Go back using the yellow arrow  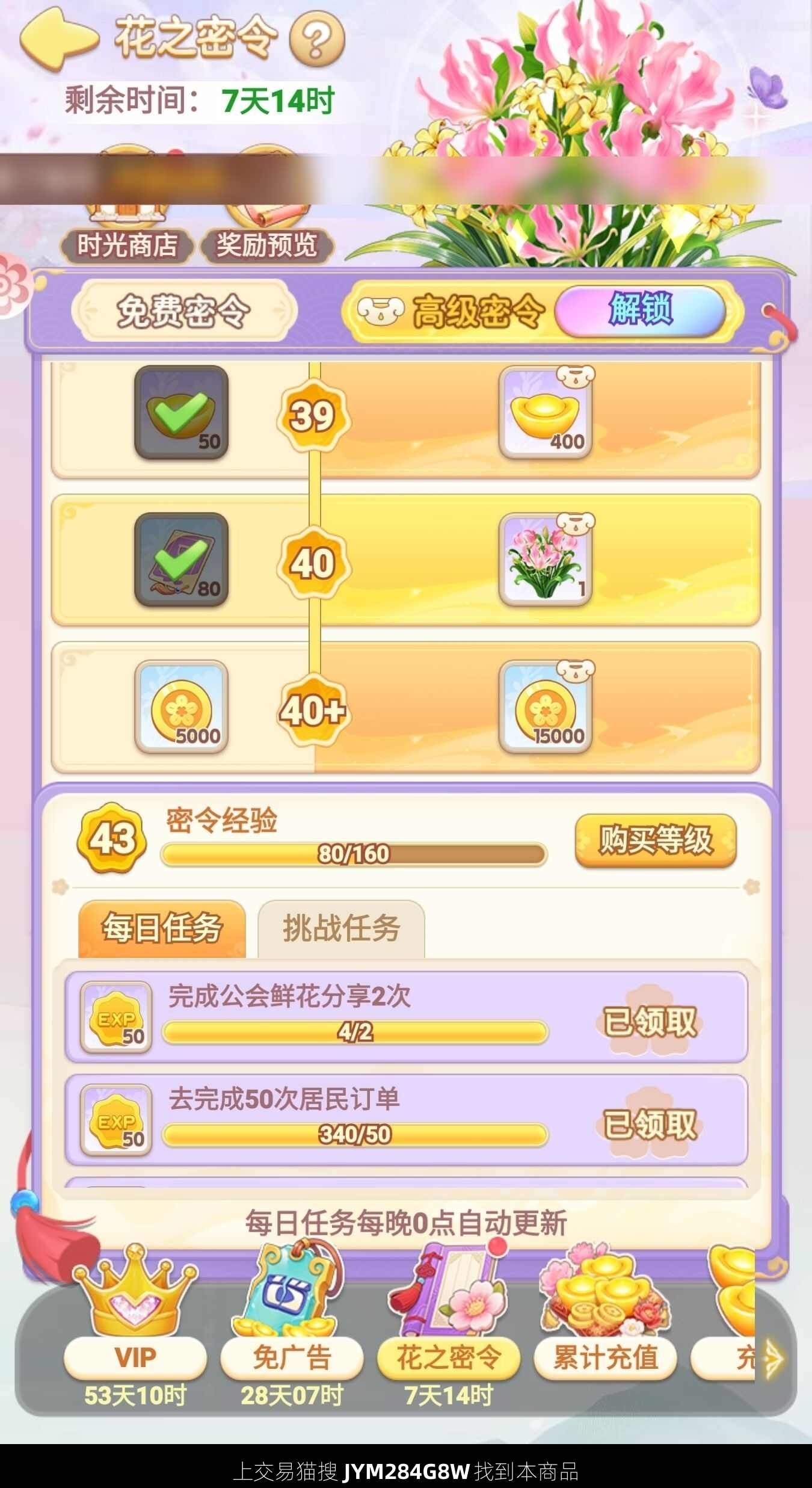tap(58, 39)
